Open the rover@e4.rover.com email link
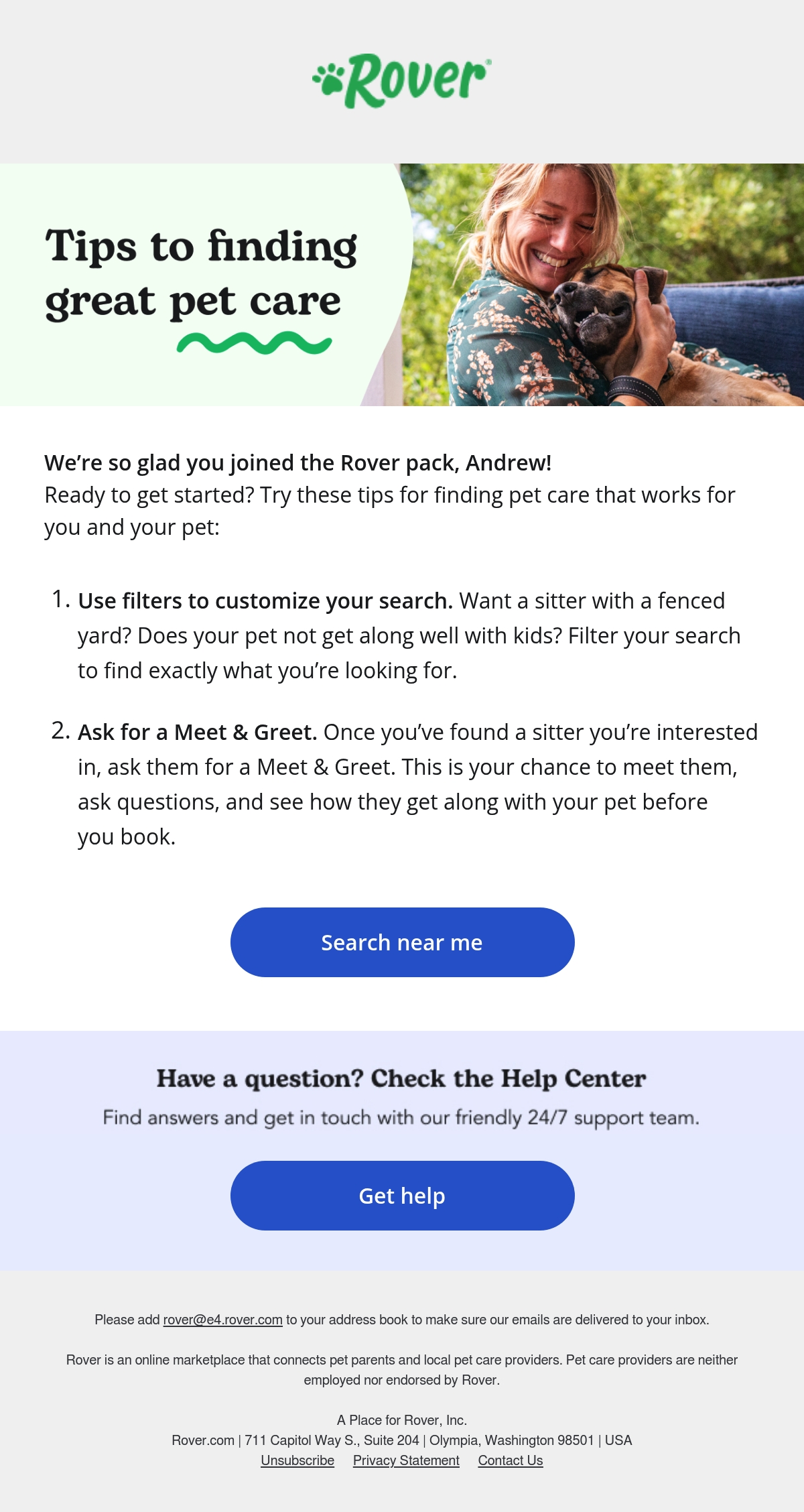Viewport: 804px width, 1512px height. [x=222, y=1320]
